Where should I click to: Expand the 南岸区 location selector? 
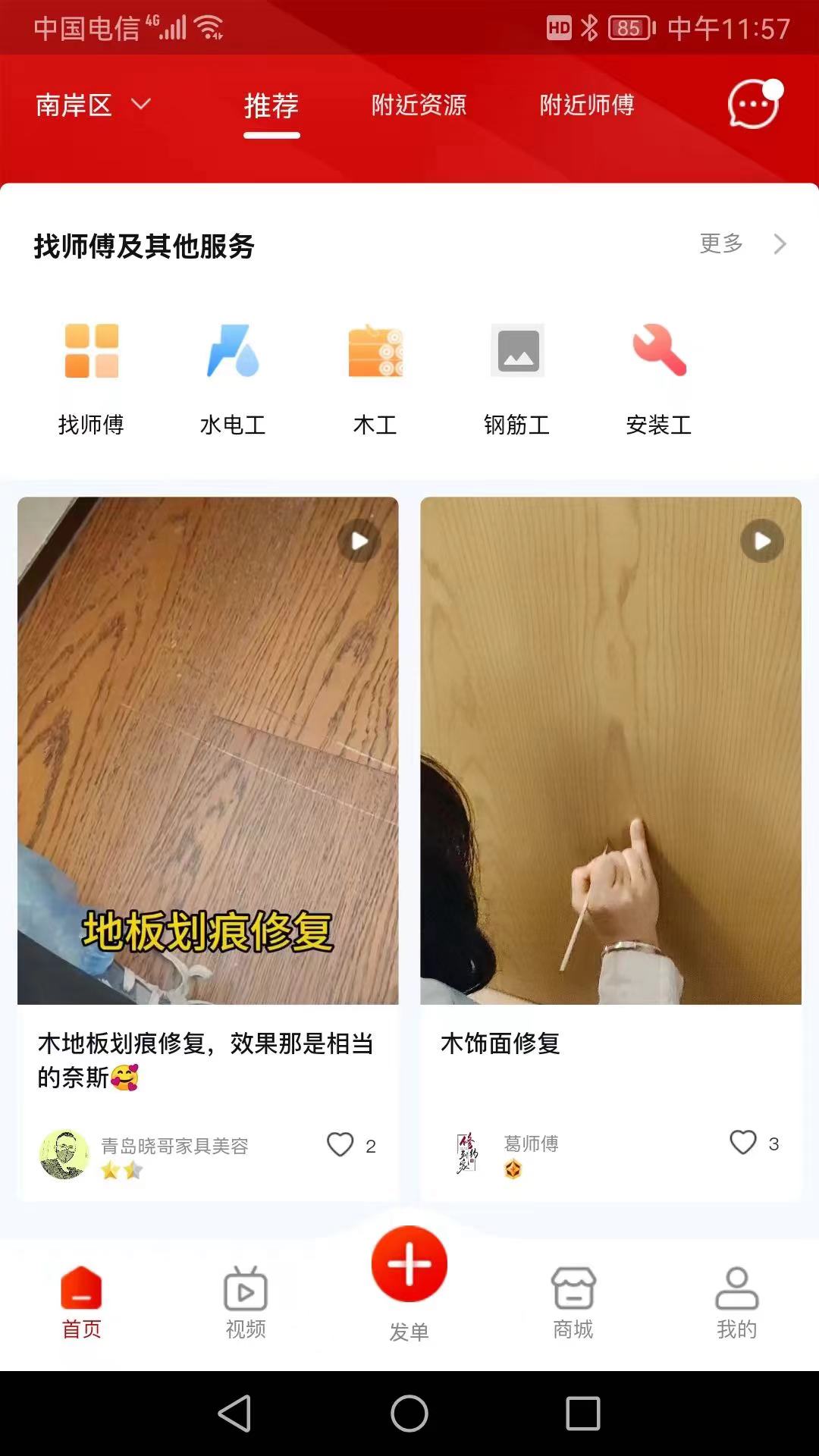(91, 106)
